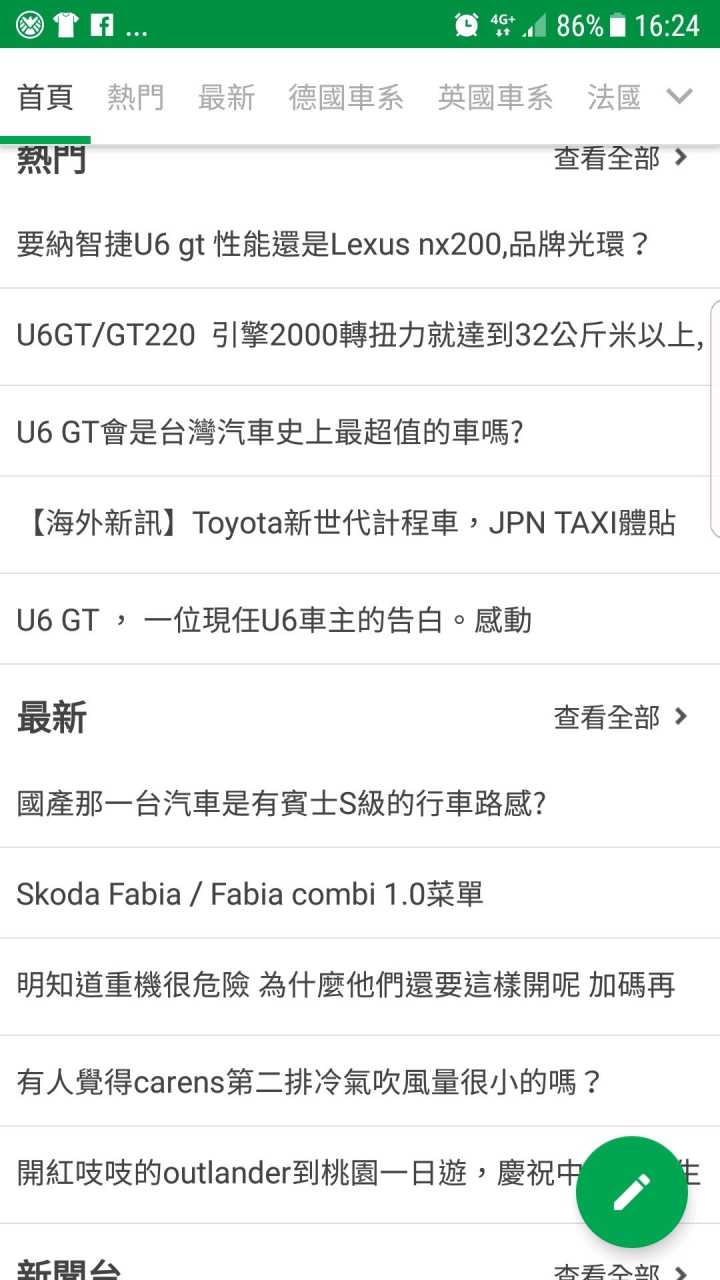Expand the category tabs dropdown arrow

pos(680,97)
